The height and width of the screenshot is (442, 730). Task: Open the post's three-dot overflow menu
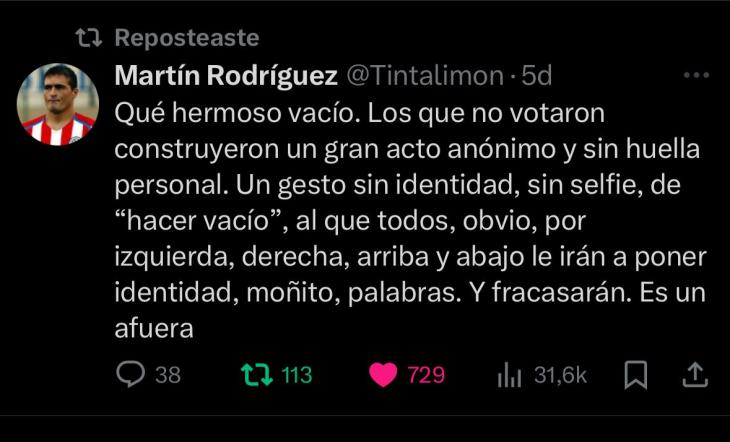(695, 76)
